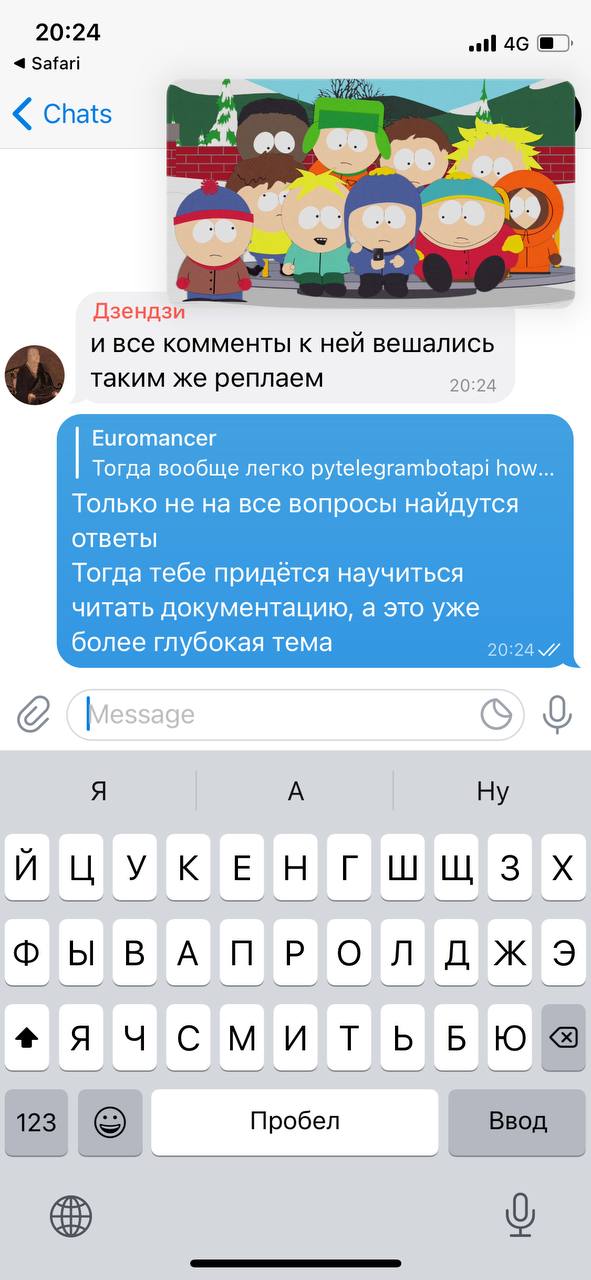Pick the keyboard suggestion "Я"
Image resolution: width=591 pixels, height=1280 pixels.
[98, 791]
